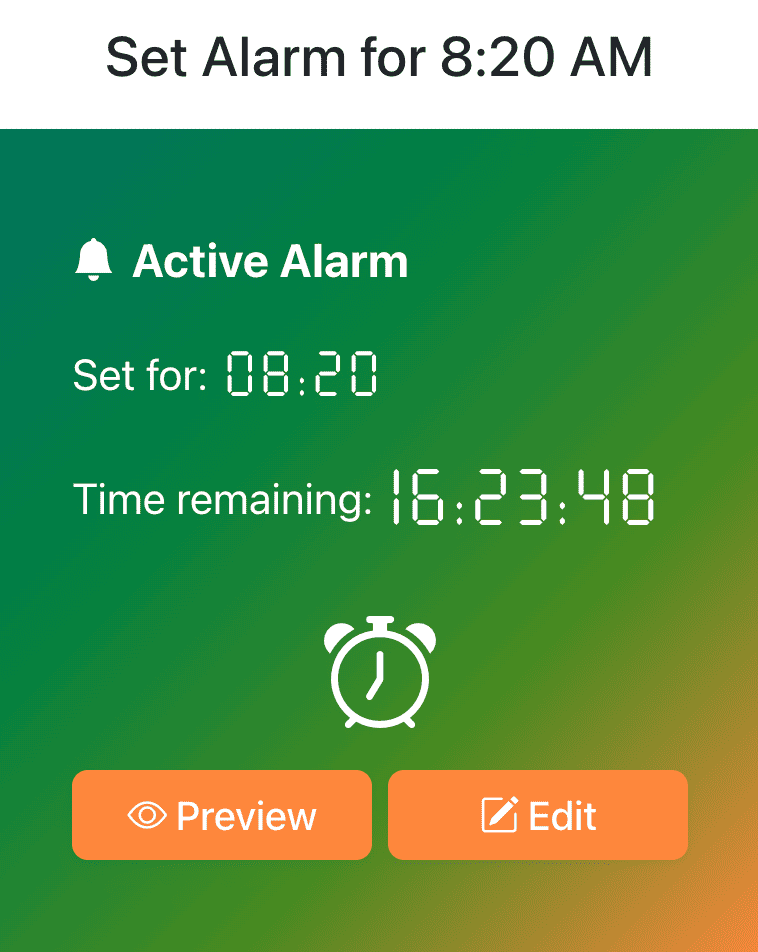This screenshot has height=952, width=758.
Task: Click the 16:23:48 countdown display
Action: pos(522,497)
